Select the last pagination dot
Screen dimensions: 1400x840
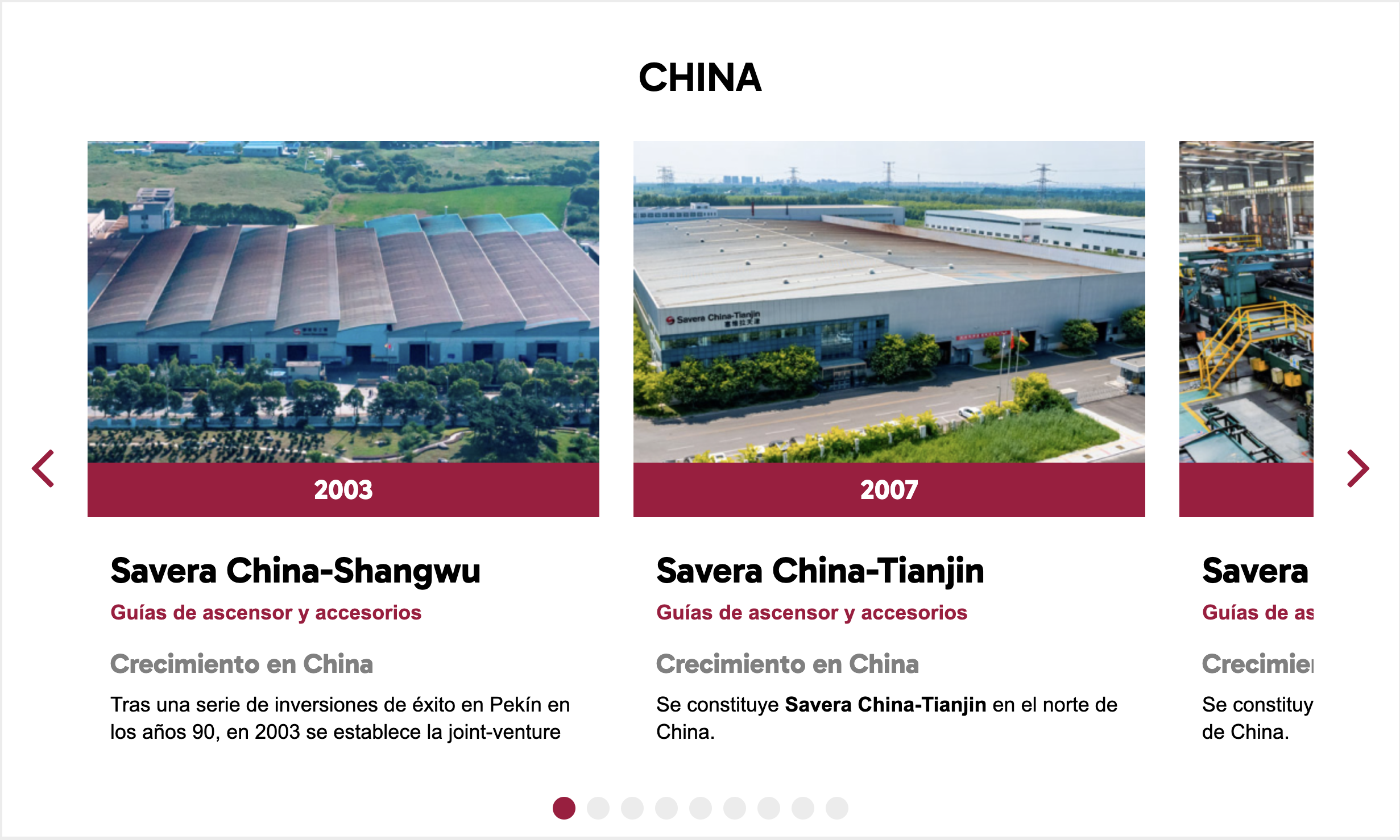pyautogui.click(x=836, y=808)
